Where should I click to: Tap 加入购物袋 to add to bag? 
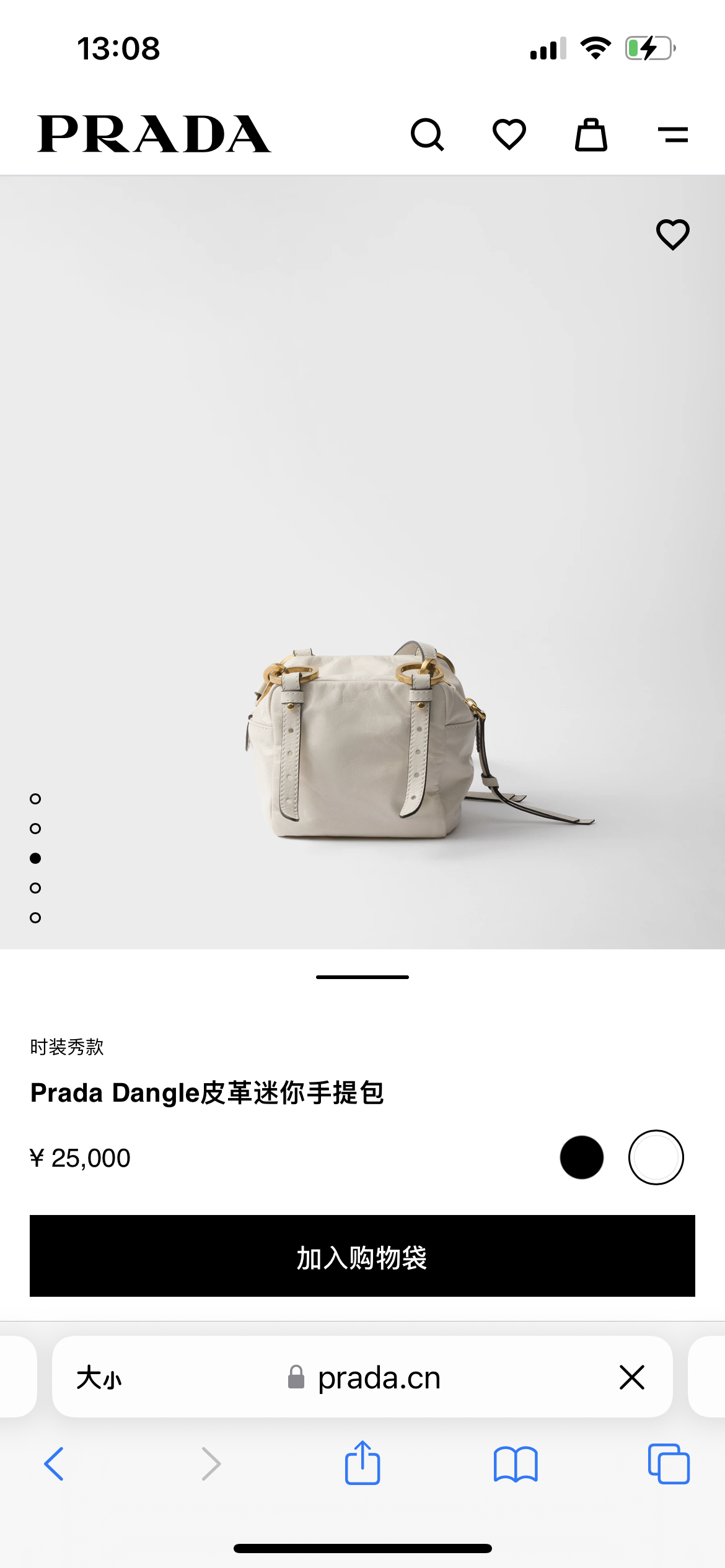pyautogui.click(x=362, y=1256)
